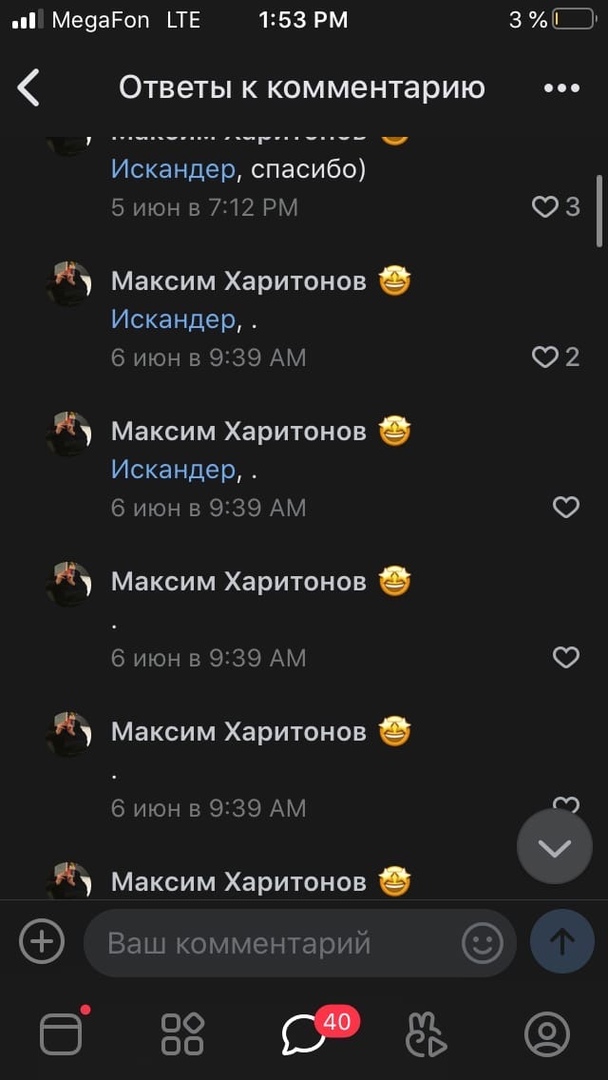Screen dimensions: 608x1080
Task: Open the emoji picker smiley
Action: 482,942
